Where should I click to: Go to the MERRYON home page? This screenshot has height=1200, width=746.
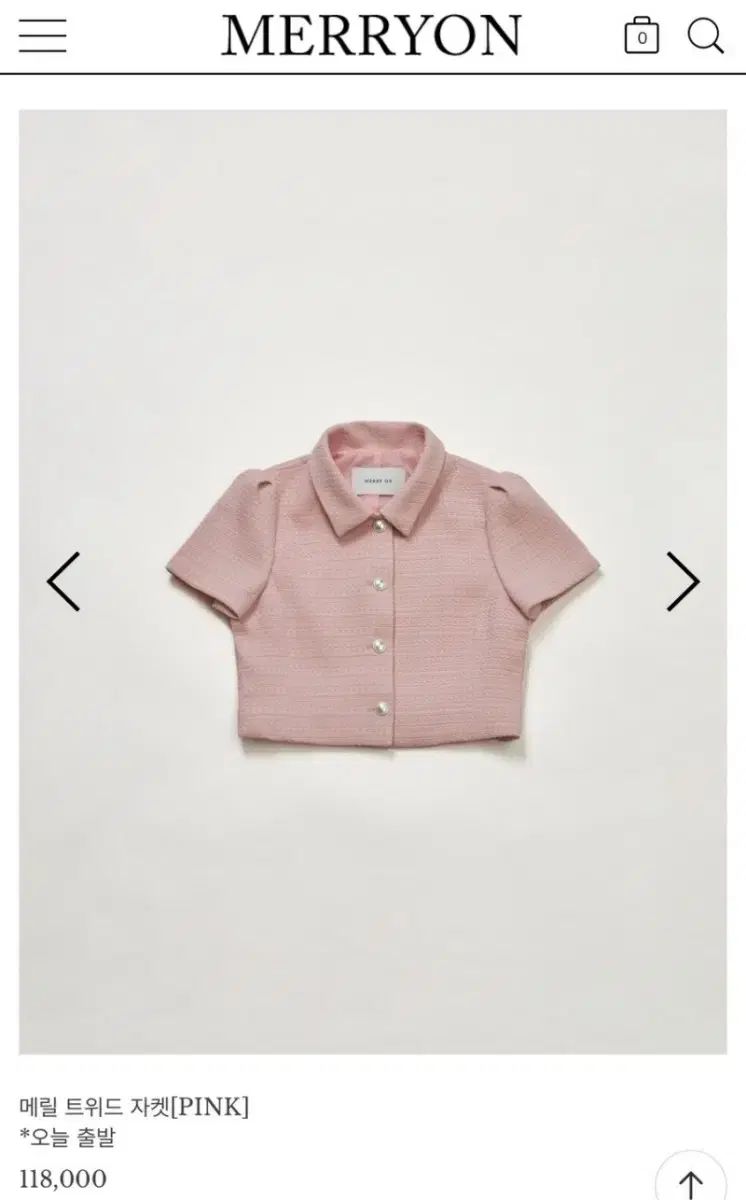tap(371, 36)
